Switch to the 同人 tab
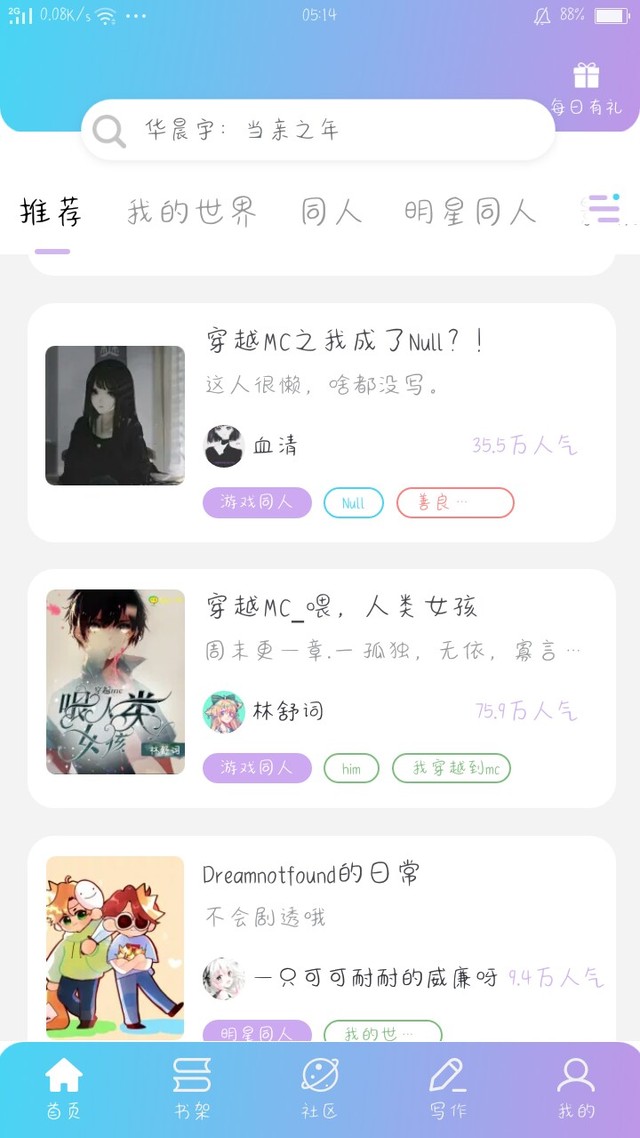Viewport: 640px width, 1138px height. (x=331, y=213)
